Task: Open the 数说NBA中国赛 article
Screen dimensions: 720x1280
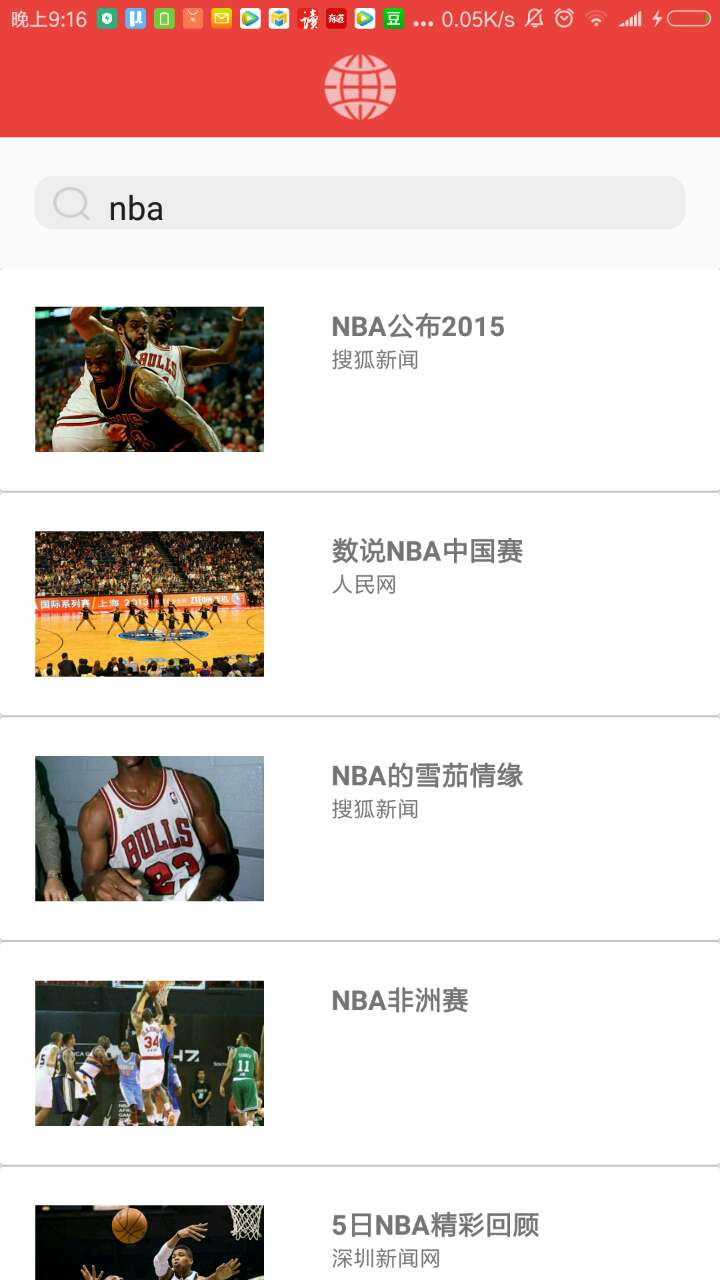Action: [427, 551]
